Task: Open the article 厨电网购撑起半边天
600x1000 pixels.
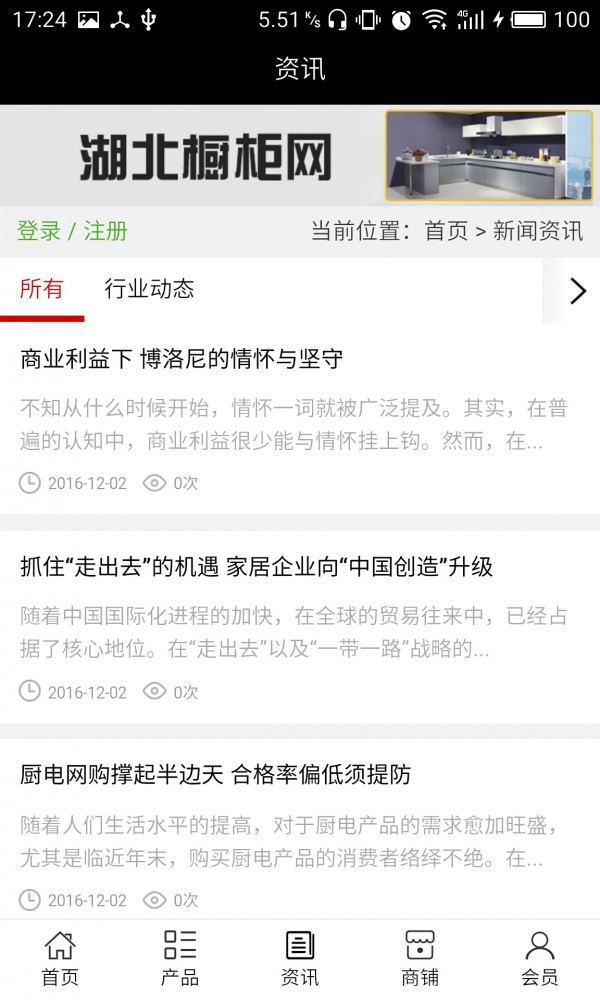Action: [215, 774]
